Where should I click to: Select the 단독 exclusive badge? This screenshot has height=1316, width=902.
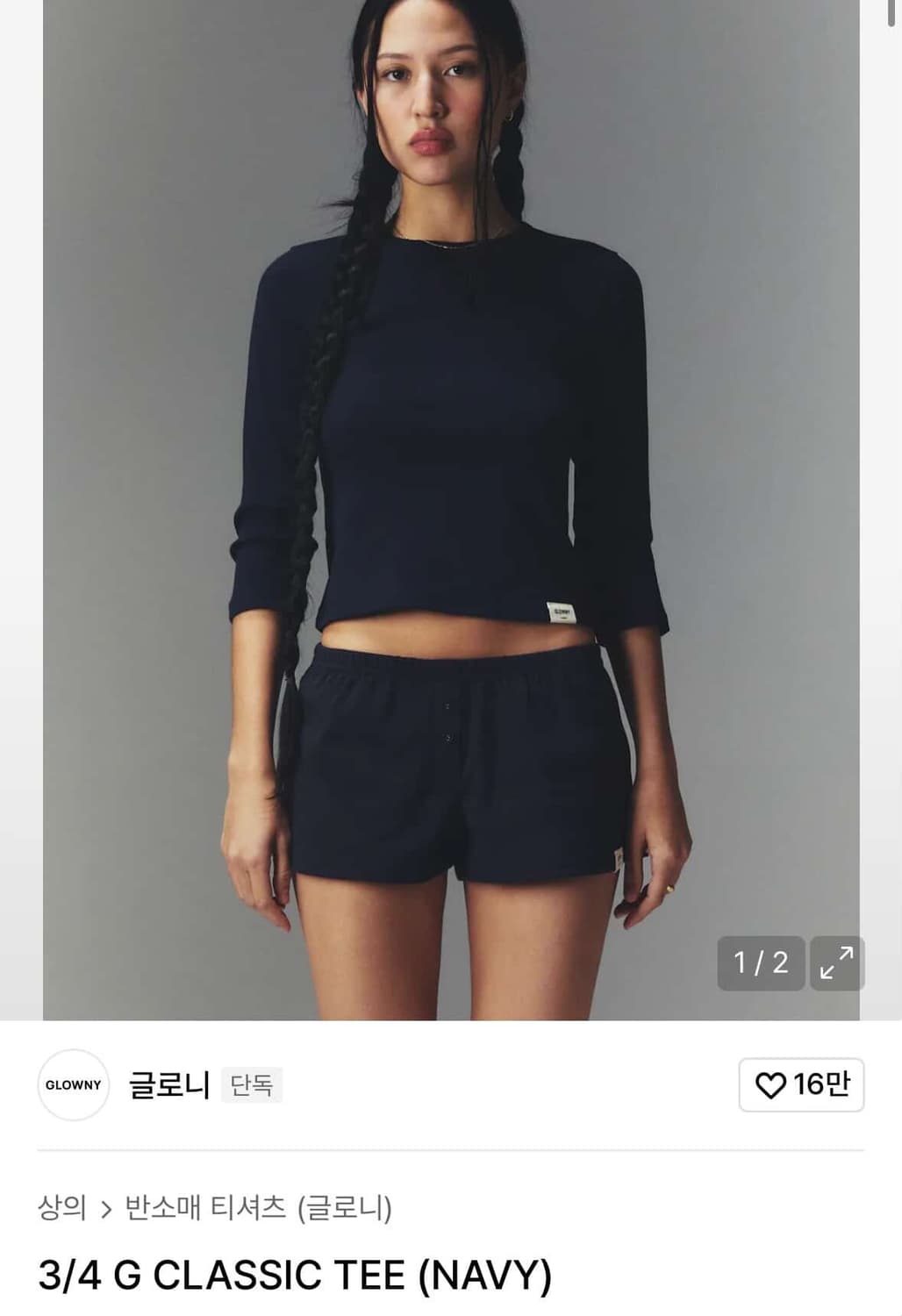[253, 1086]
